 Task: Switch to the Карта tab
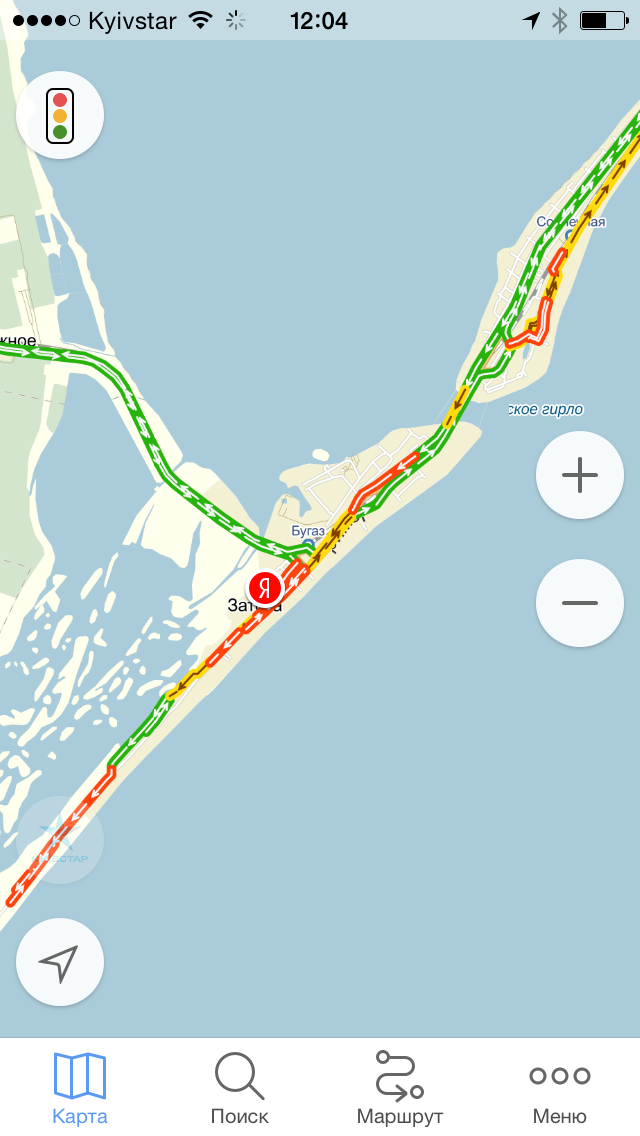tap(80, 1088)
